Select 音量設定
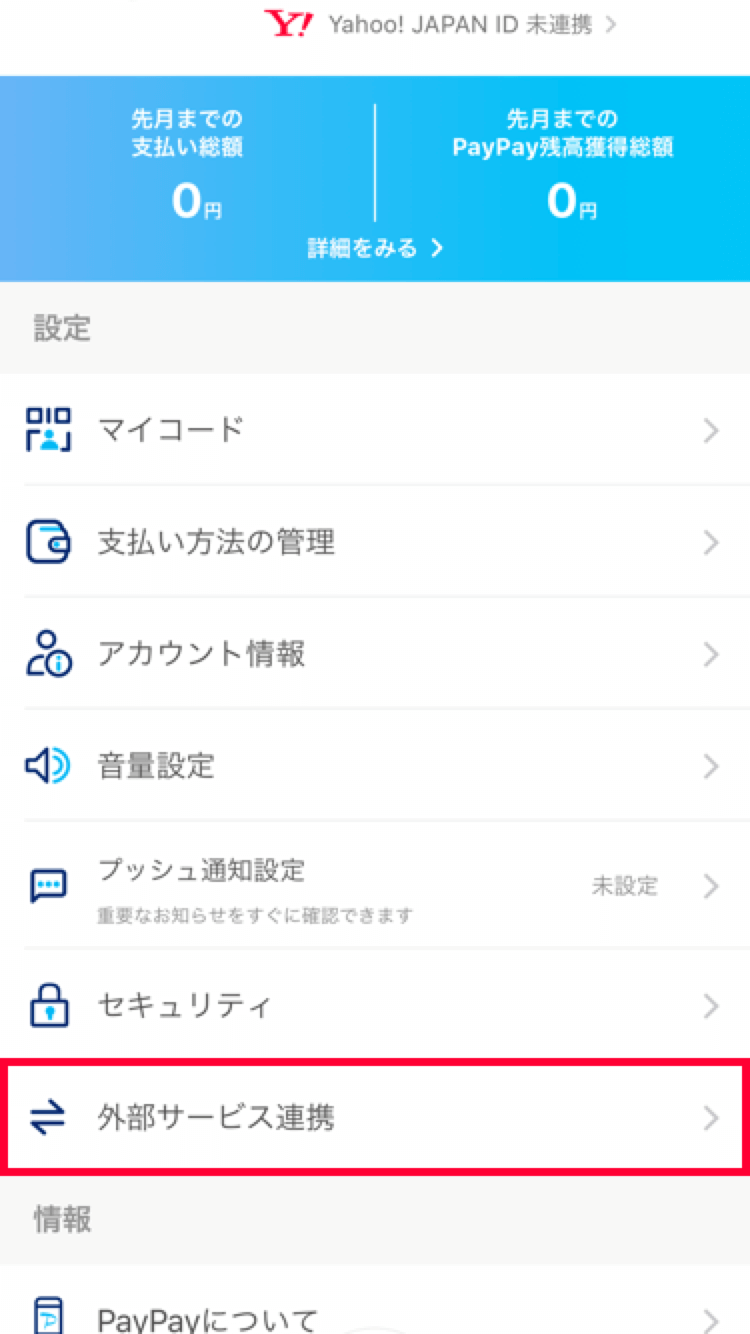The image size is (750, 1334). click(375, 766)
